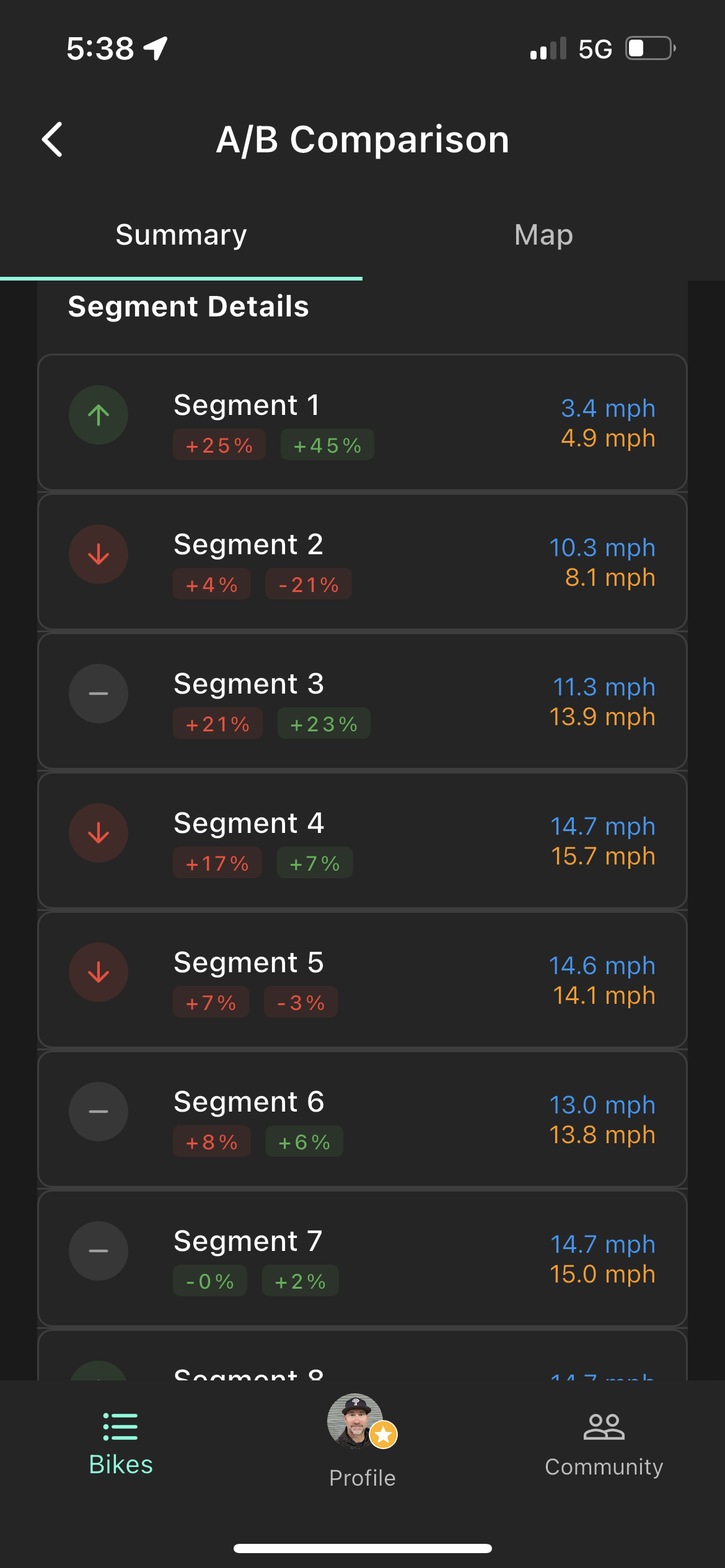This screenshot has height=1568, width=725.
Task: Tap the +45% badge on Segment 1
Action: pos(327,444)
